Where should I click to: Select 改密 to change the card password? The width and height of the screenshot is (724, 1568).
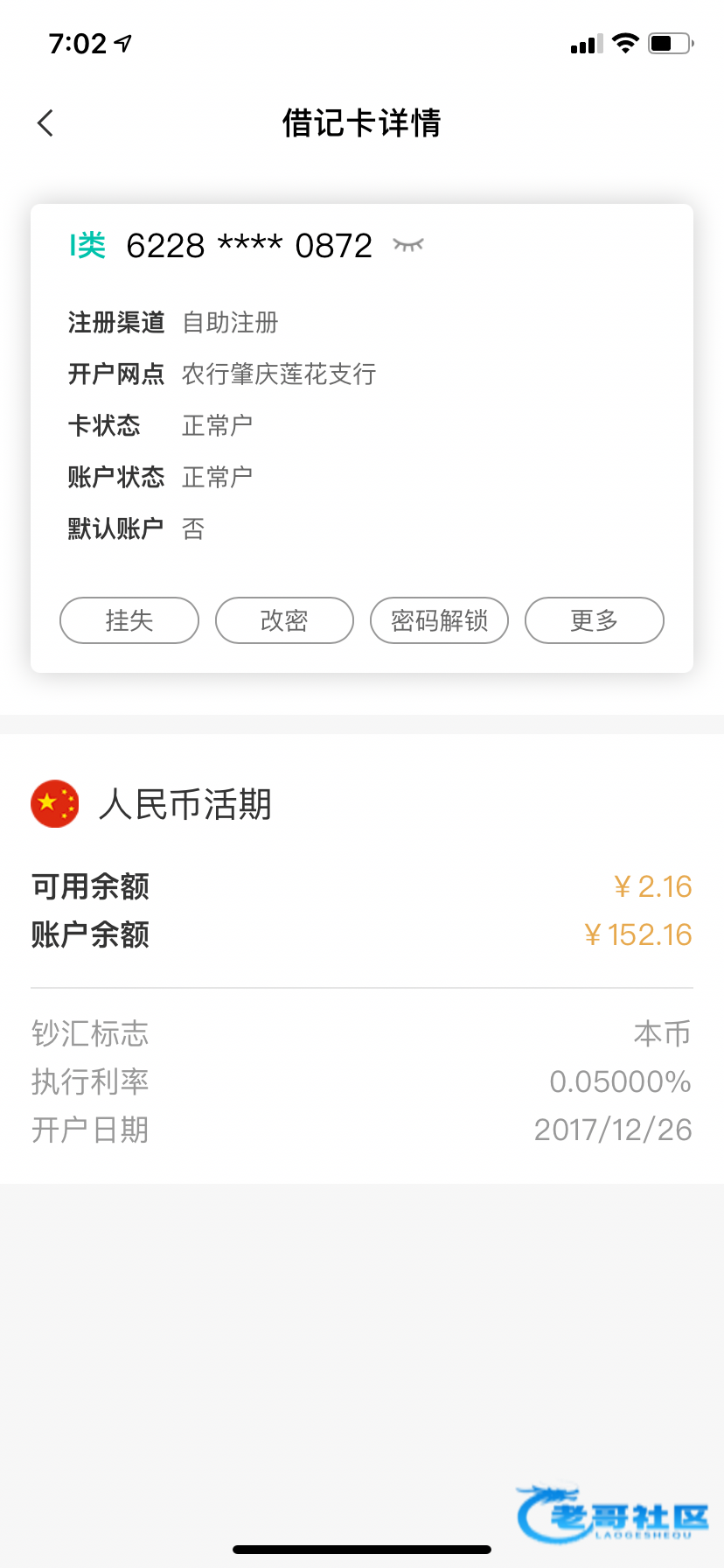(x=284, y=620)
